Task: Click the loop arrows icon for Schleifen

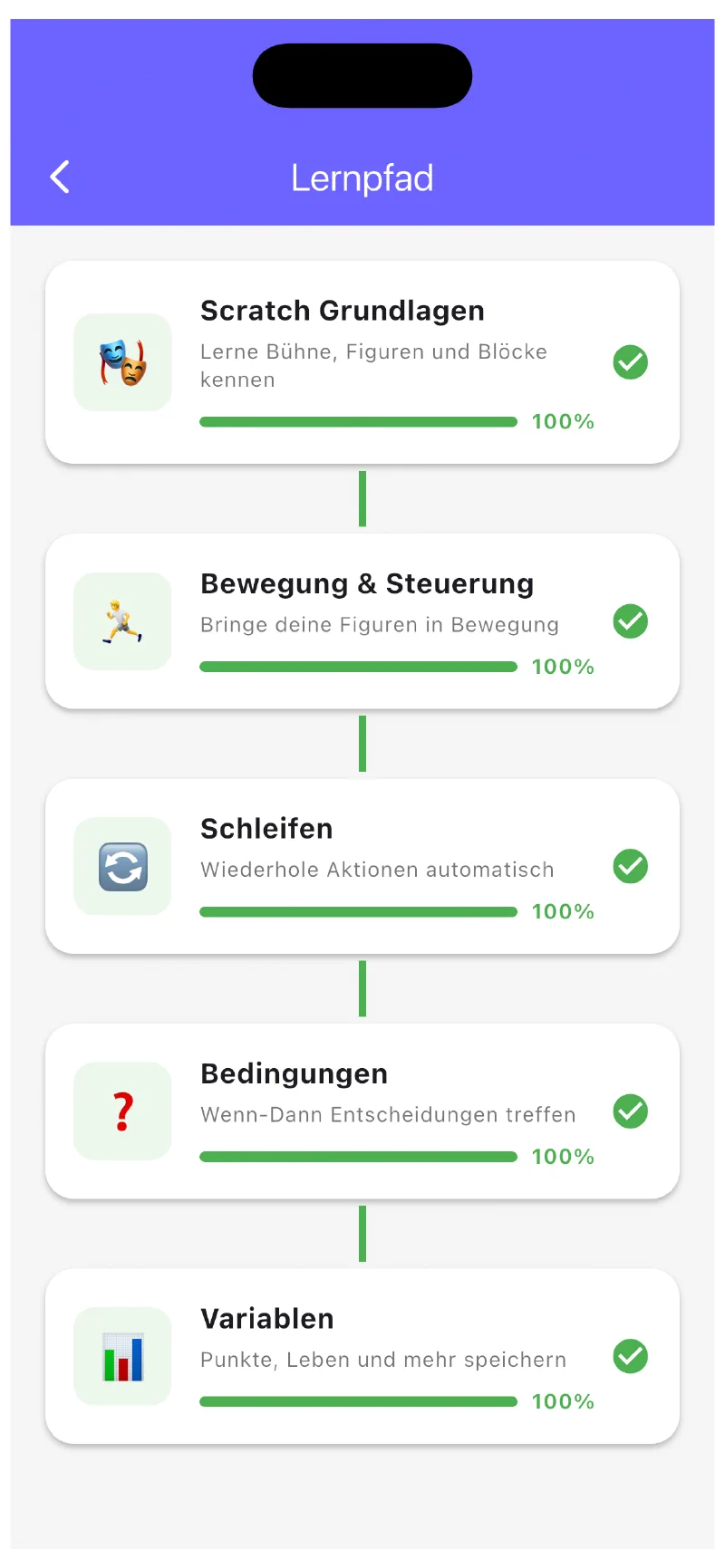Action: (x=122, y=866)
